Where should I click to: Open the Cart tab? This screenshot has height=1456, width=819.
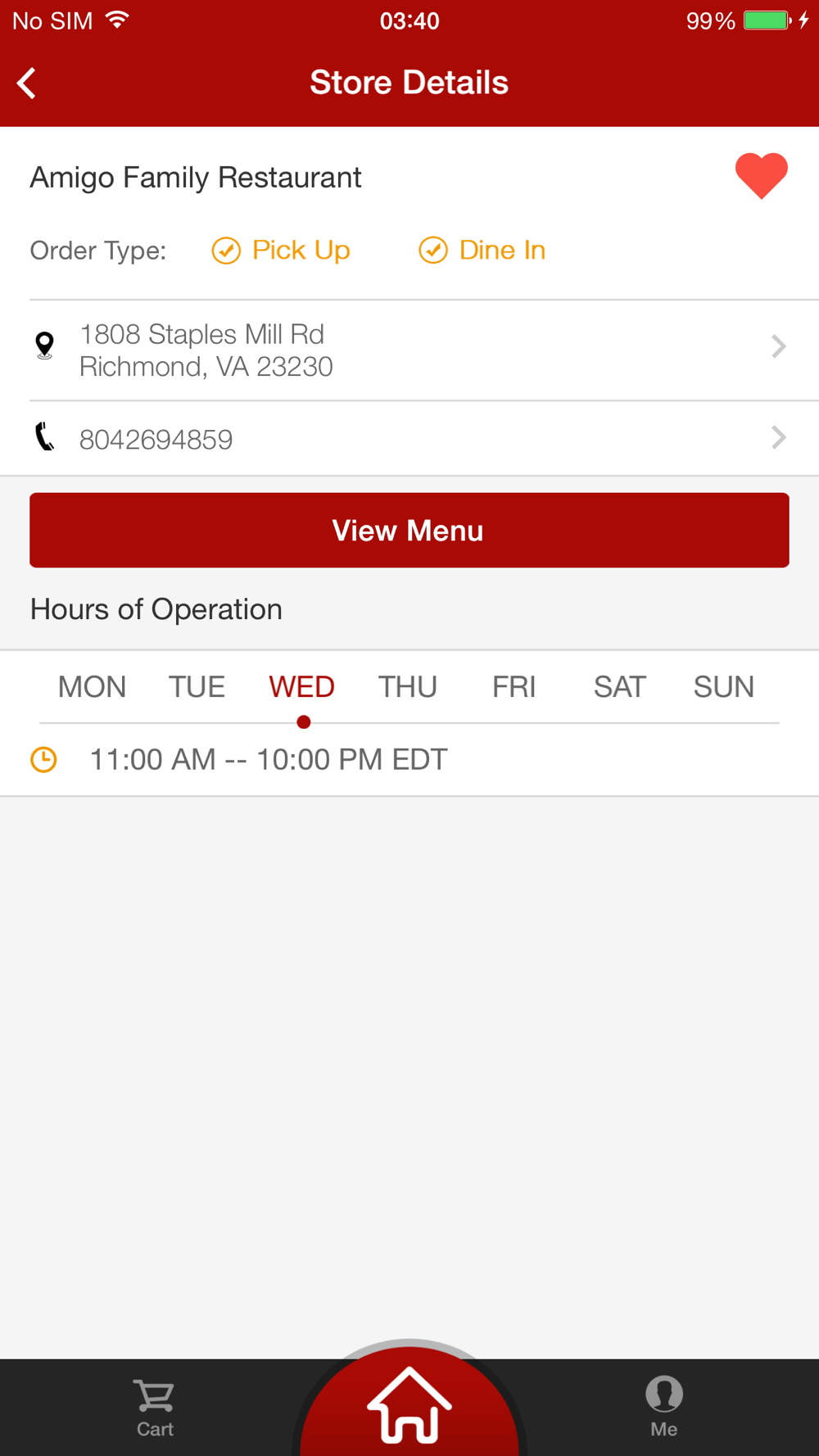(x=155, y=1408)
